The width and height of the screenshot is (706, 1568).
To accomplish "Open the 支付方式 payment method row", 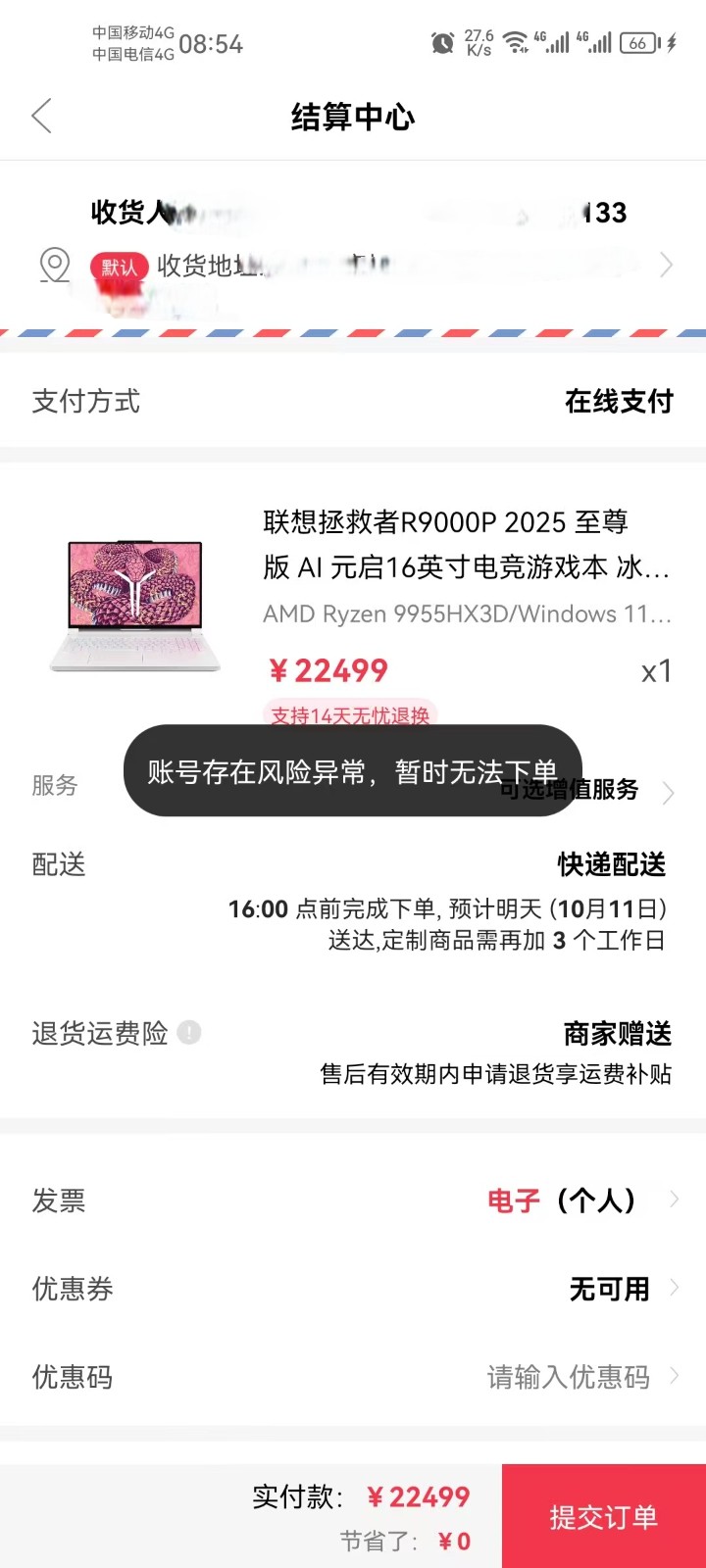I will coord(353,401).
